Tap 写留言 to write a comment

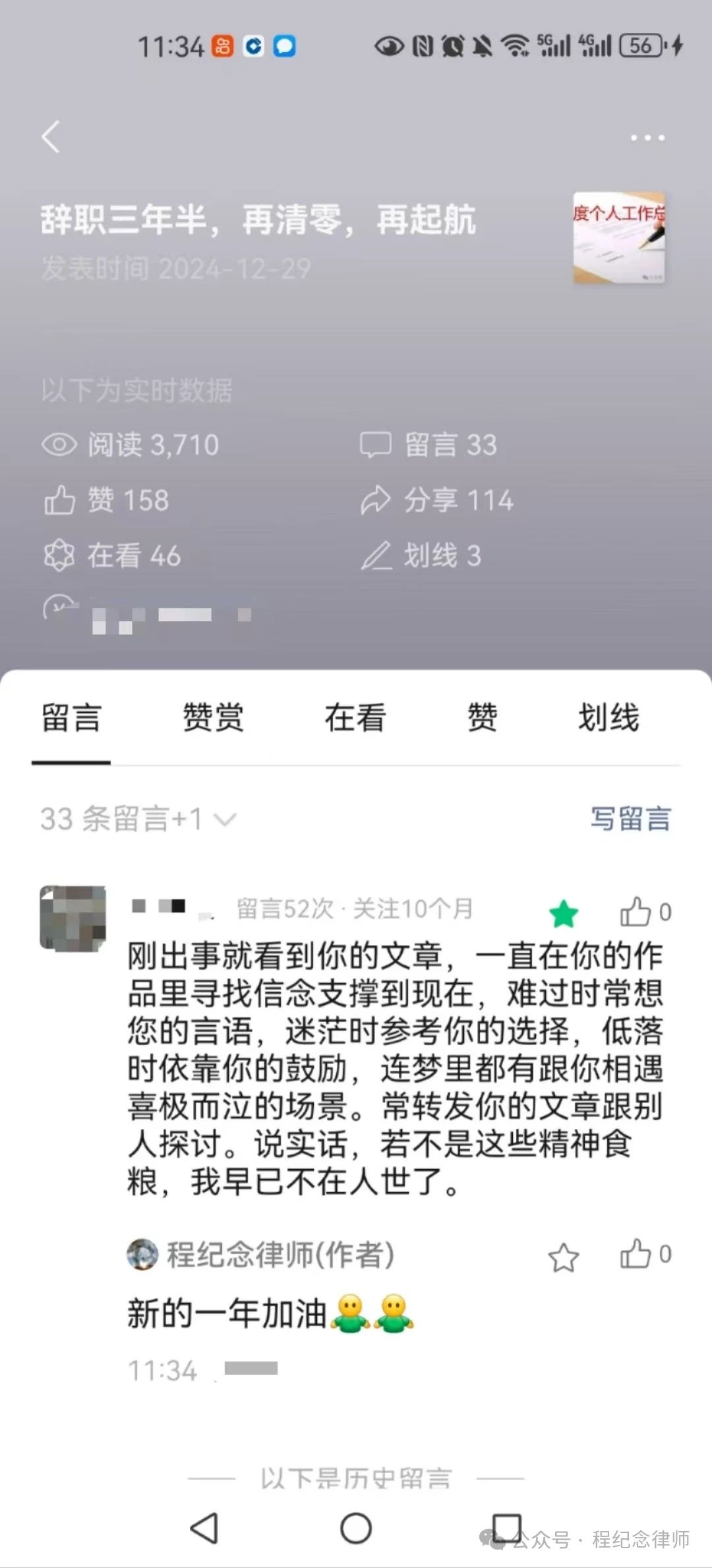click(x=630, y=819)
